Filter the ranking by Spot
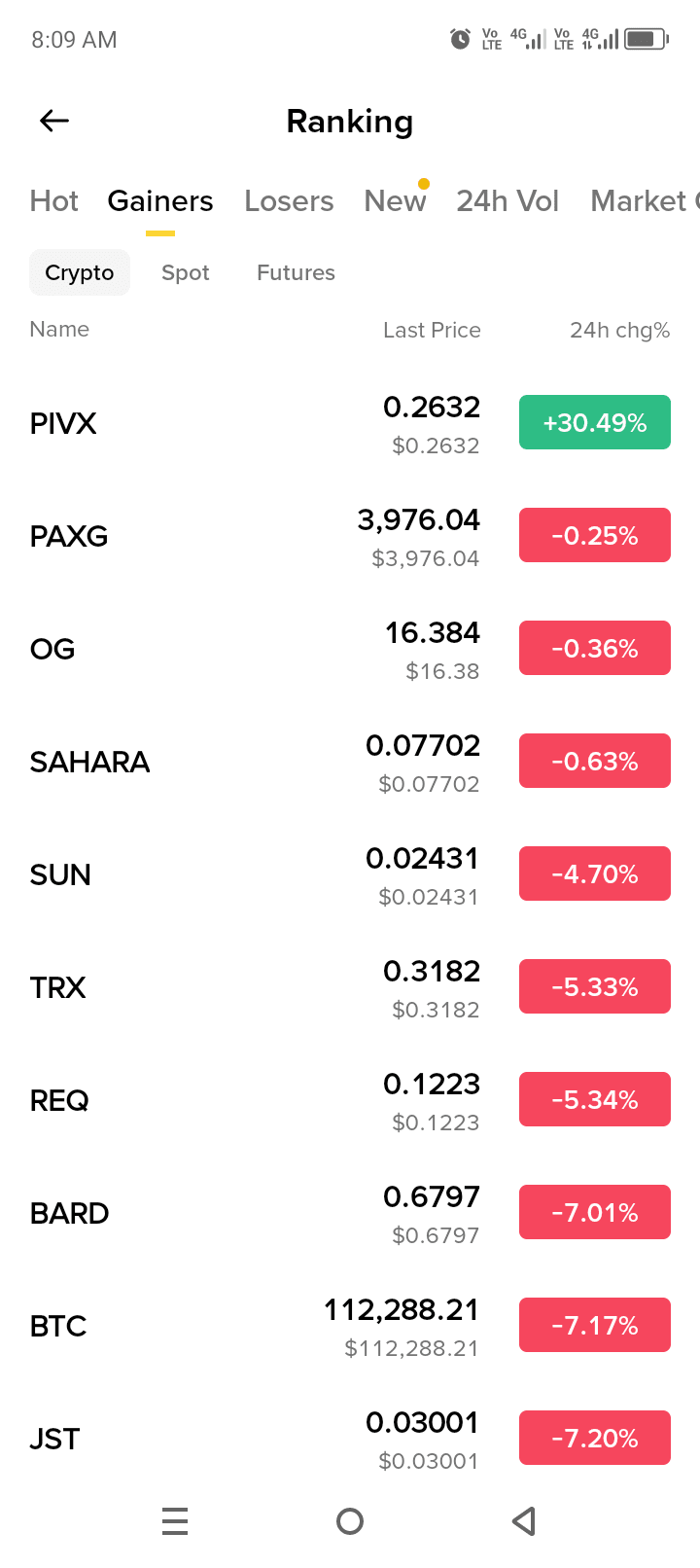The image size is (700, 1568). click(x=186, y=272)
